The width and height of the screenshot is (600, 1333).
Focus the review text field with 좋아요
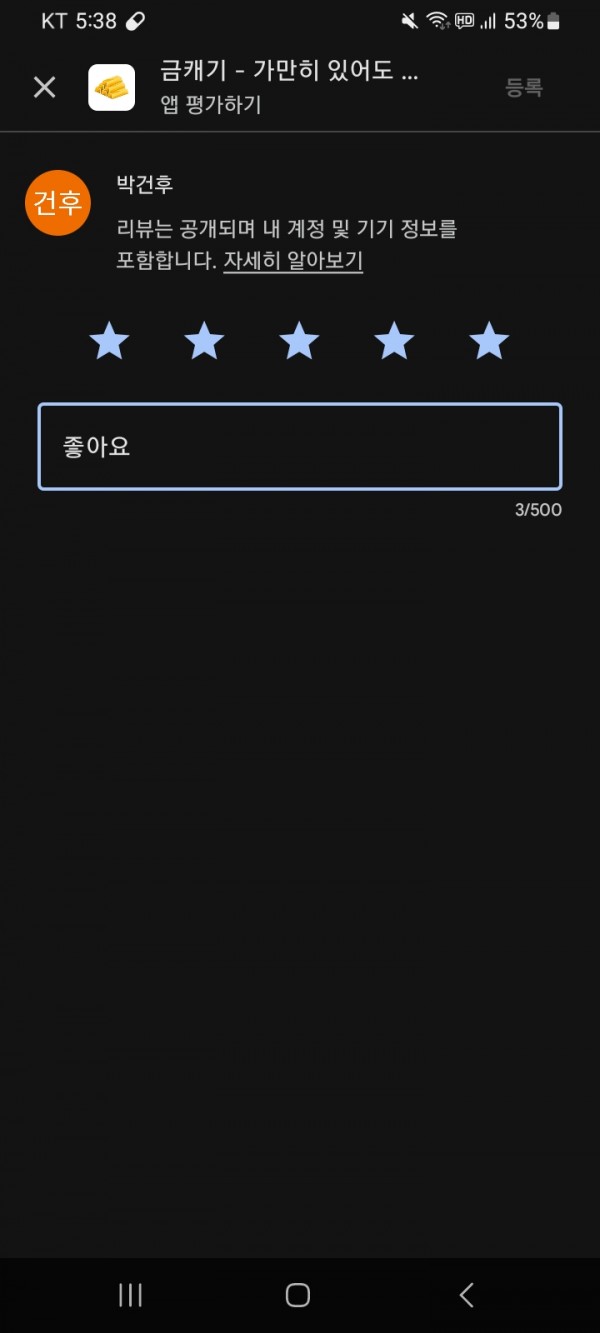[300, 446]
